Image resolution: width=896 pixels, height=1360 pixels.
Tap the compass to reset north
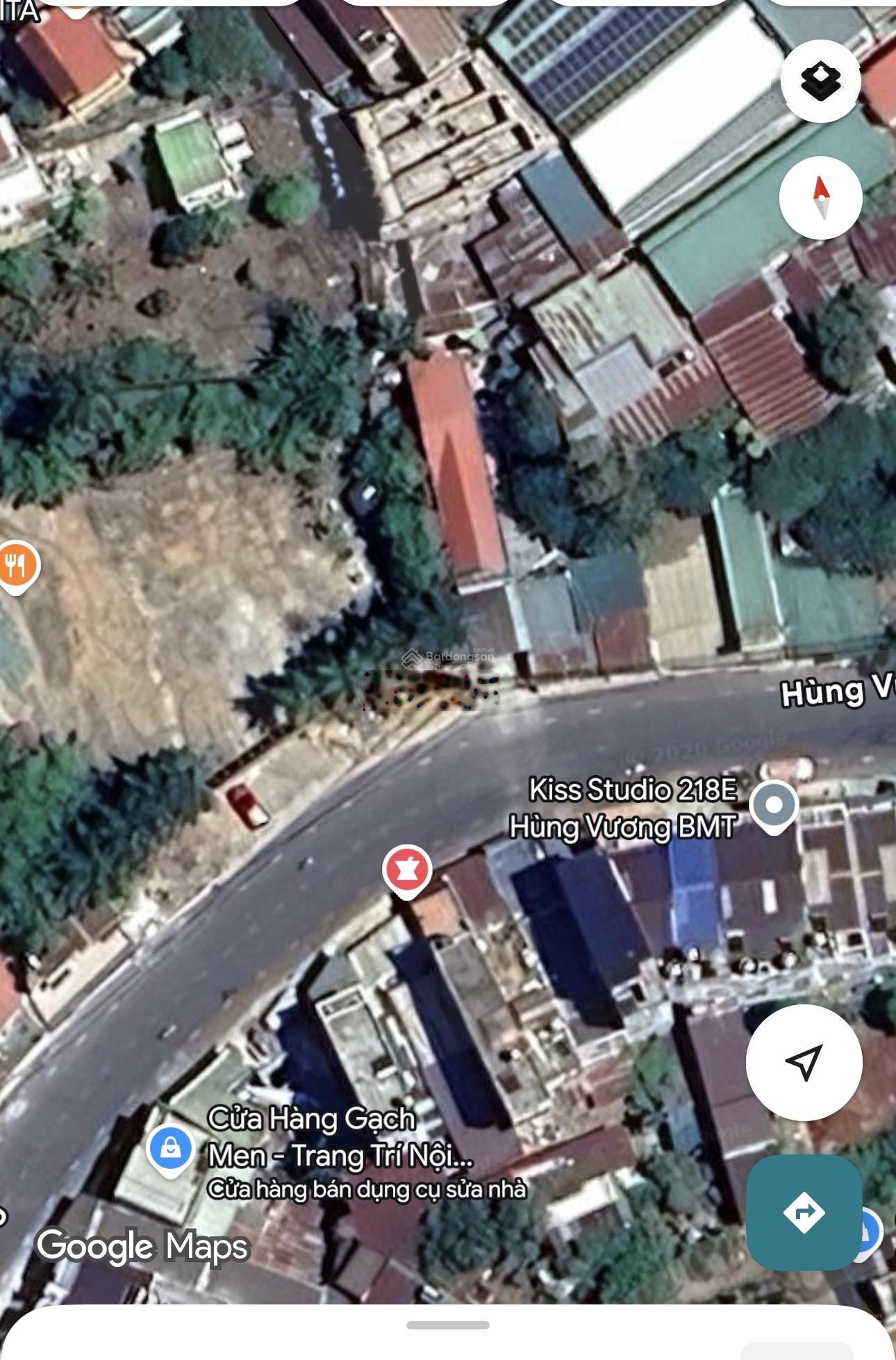pyautogui.click(x=821, y=198)
